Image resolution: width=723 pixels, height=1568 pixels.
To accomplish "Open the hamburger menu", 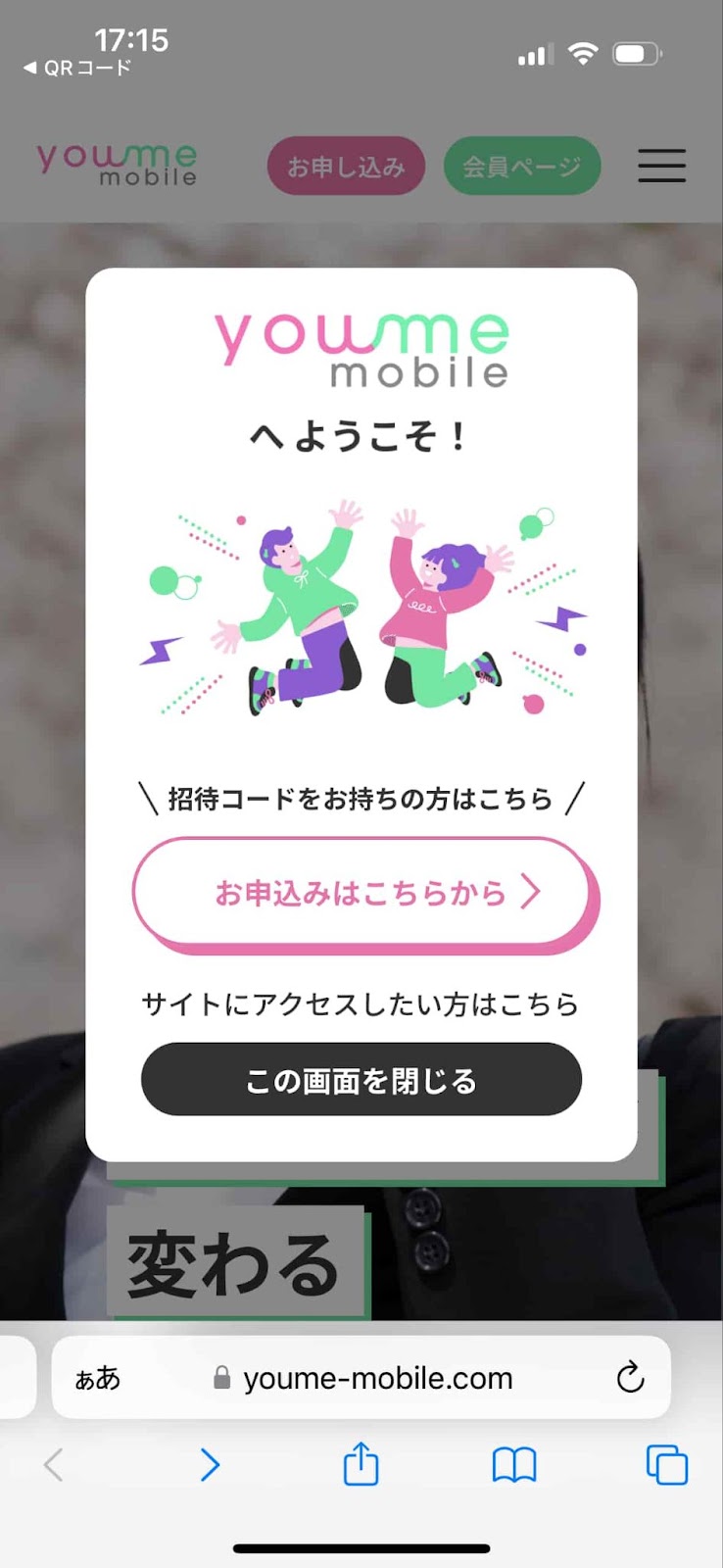I will click(x=661, y=166).
